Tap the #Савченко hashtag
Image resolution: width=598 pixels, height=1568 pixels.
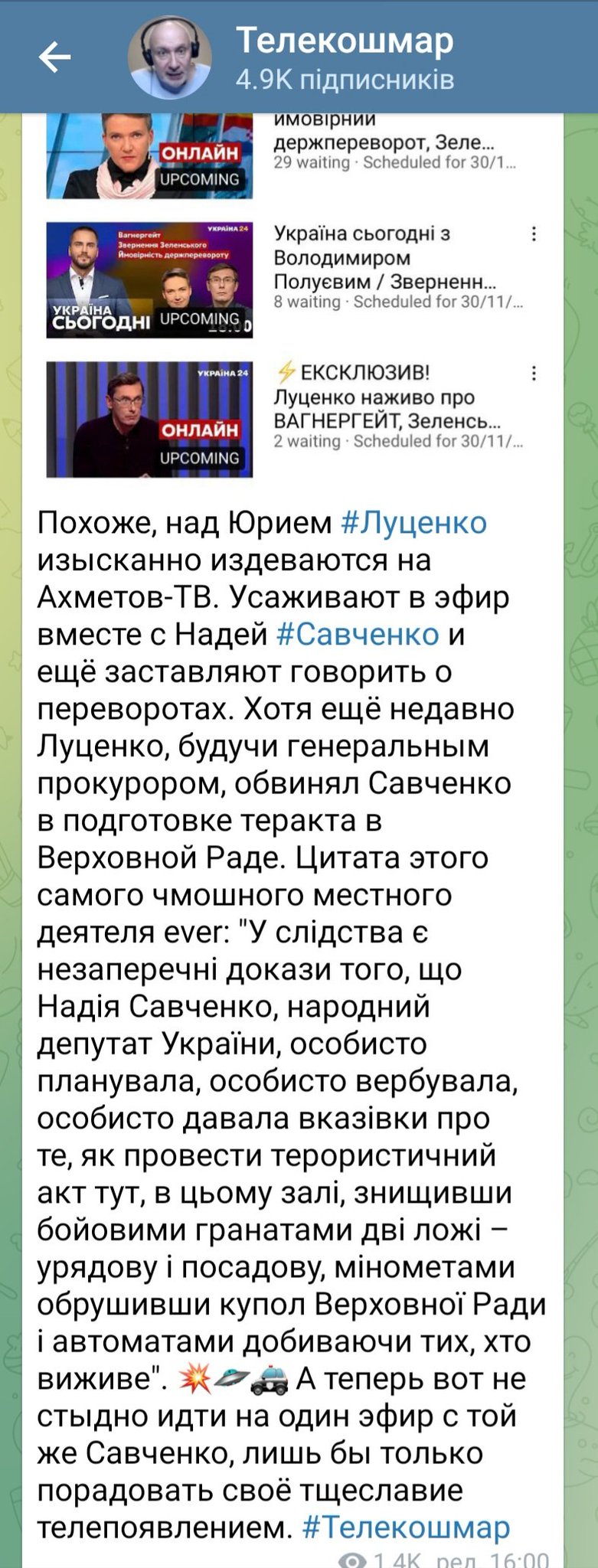tap(357, 635)
